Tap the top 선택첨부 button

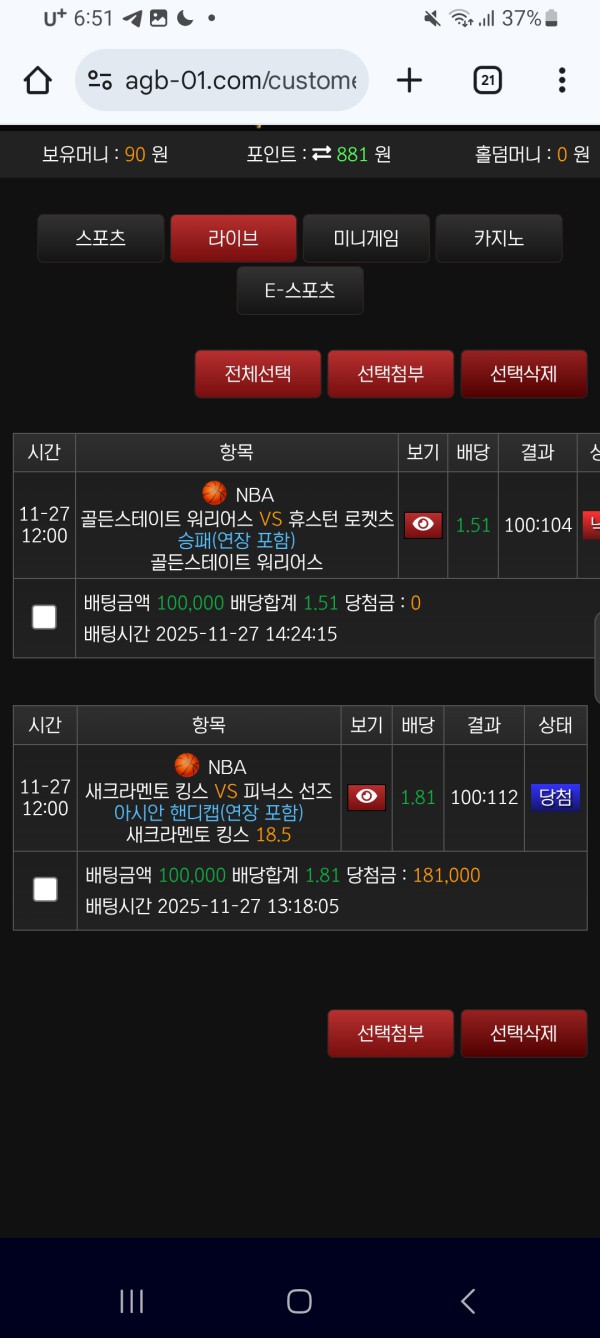click(x=391, y=374)
